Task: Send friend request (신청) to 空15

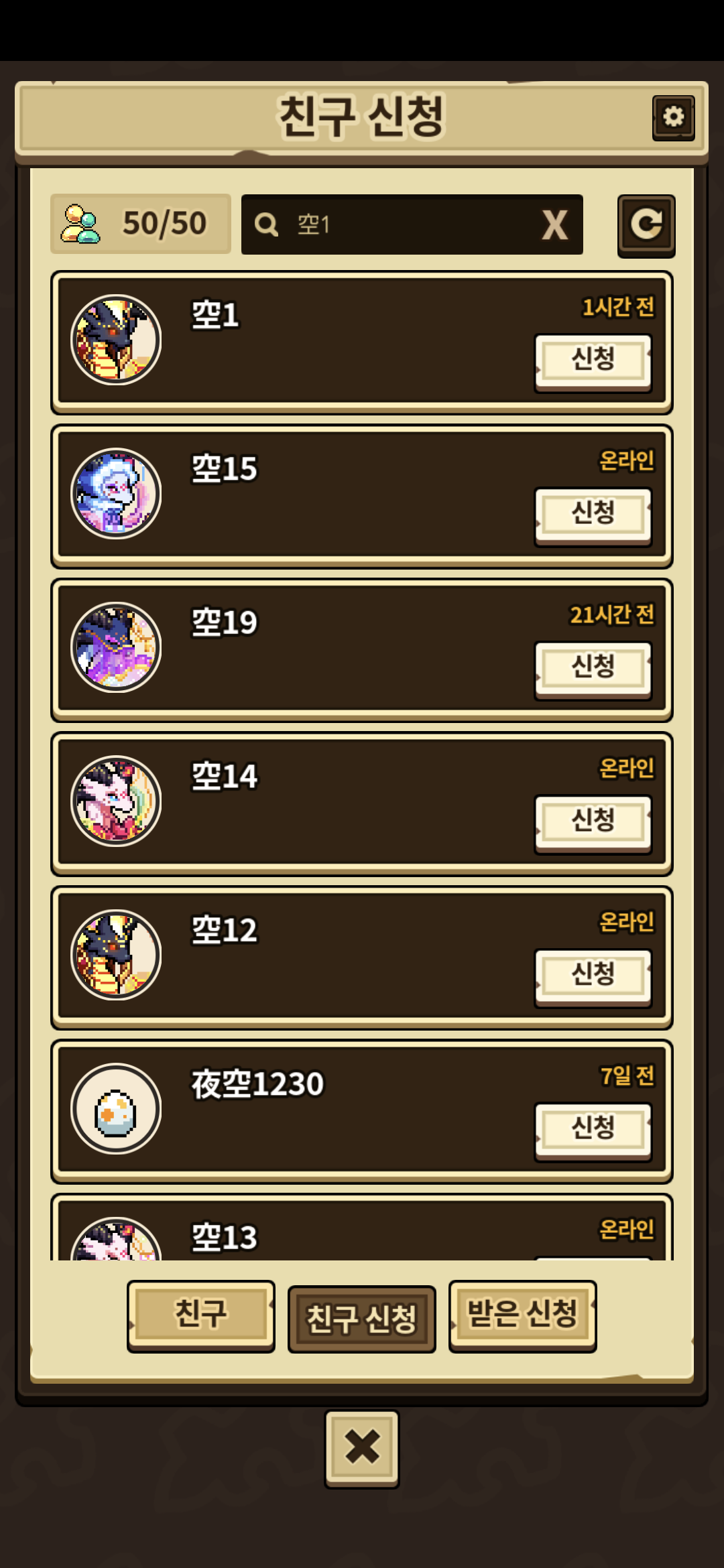Action: 593,513
